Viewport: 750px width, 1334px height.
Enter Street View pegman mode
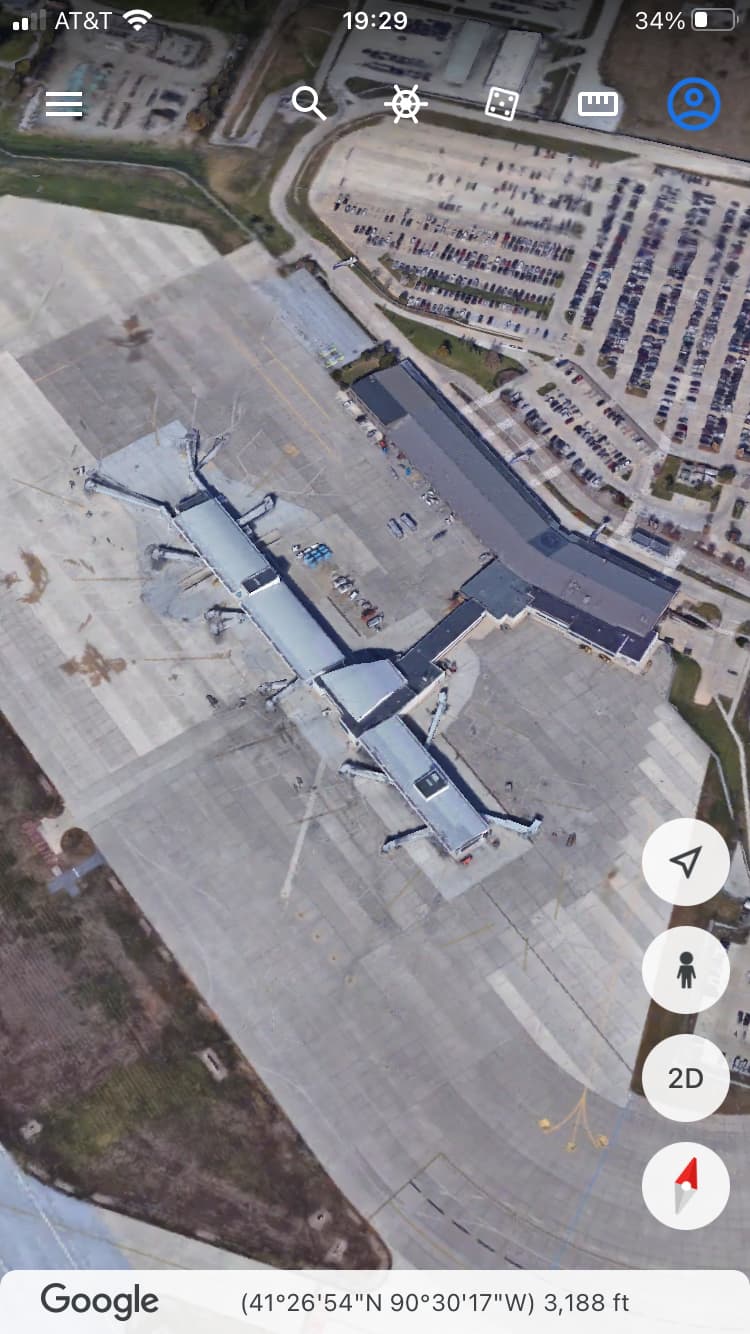[x=686, y=970]
